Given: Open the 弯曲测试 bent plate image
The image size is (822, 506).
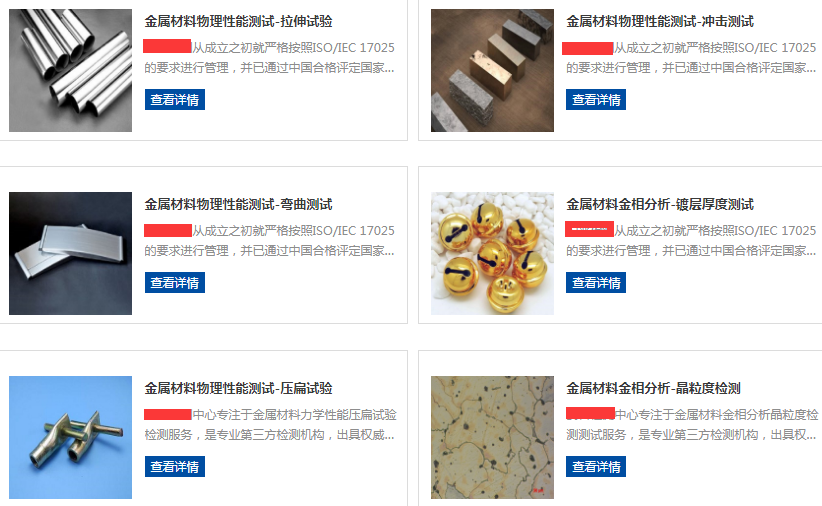Looking at the screenshot, I should (x=70, y=253).
